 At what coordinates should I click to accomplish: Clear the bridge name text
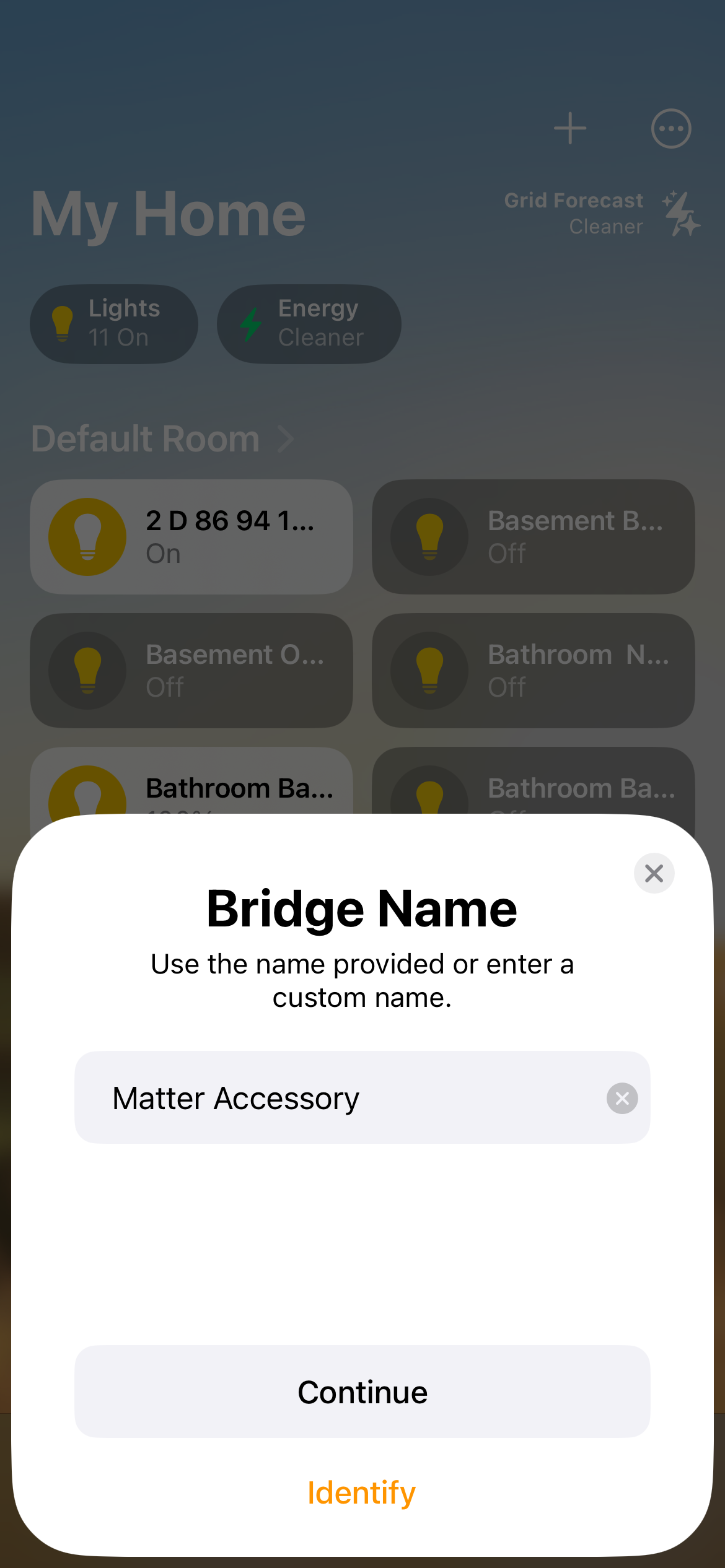pyautogui.click(x=622, y=1098)
